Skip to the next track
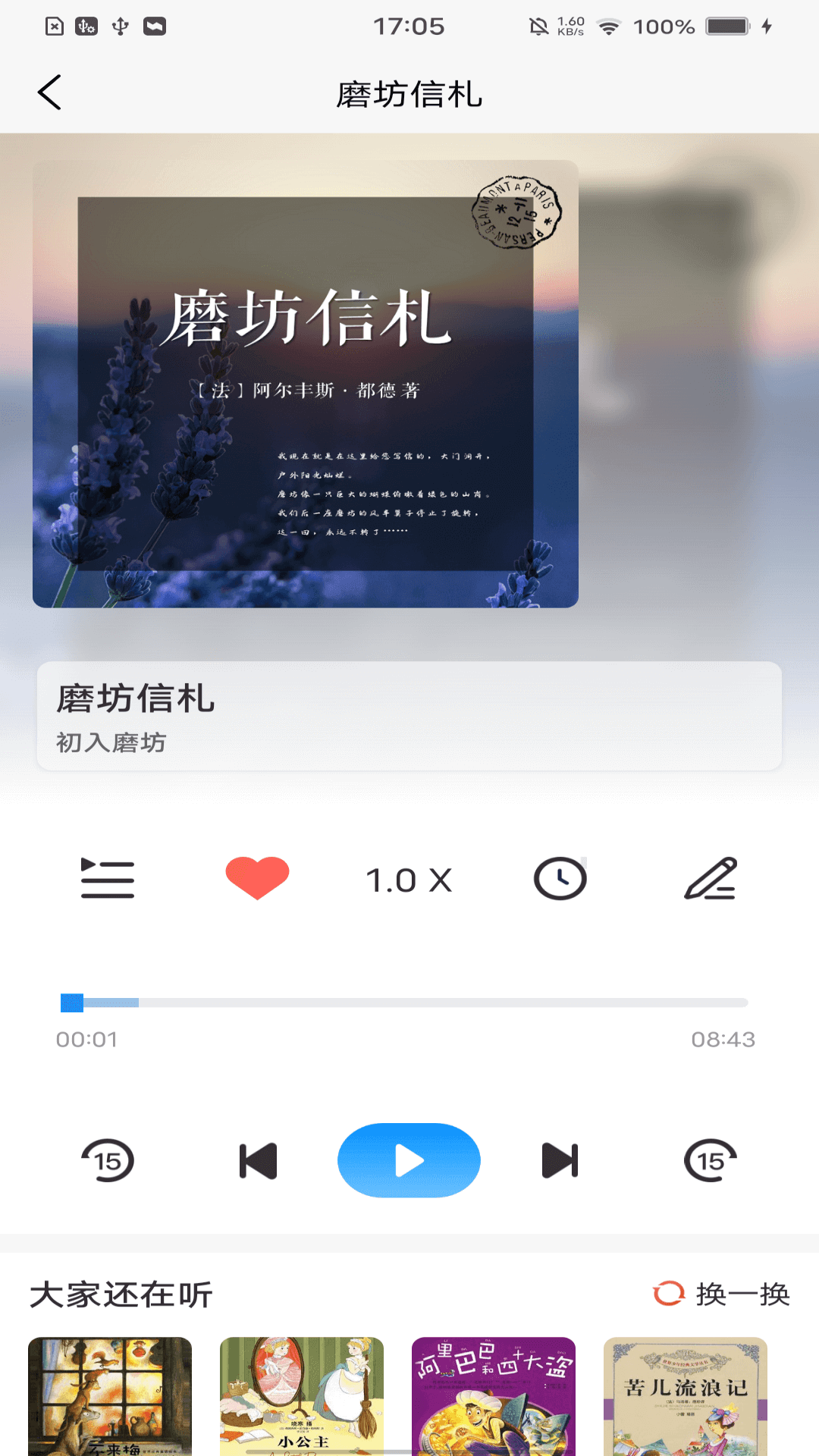This screenshot has height=1456, width=819. 560,1160
